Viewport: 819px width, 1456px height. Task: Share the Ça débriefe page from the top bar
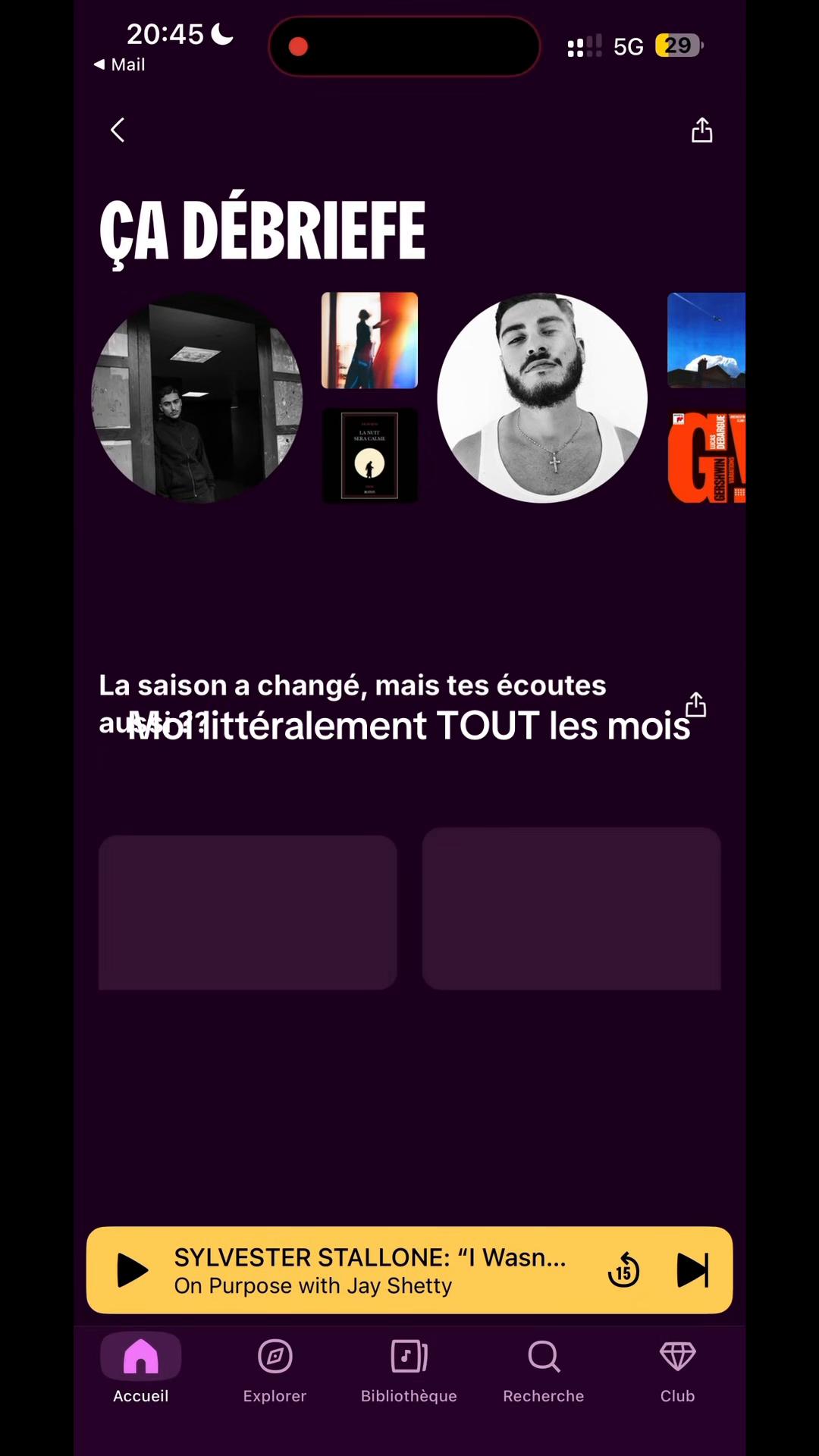(701, 130)
